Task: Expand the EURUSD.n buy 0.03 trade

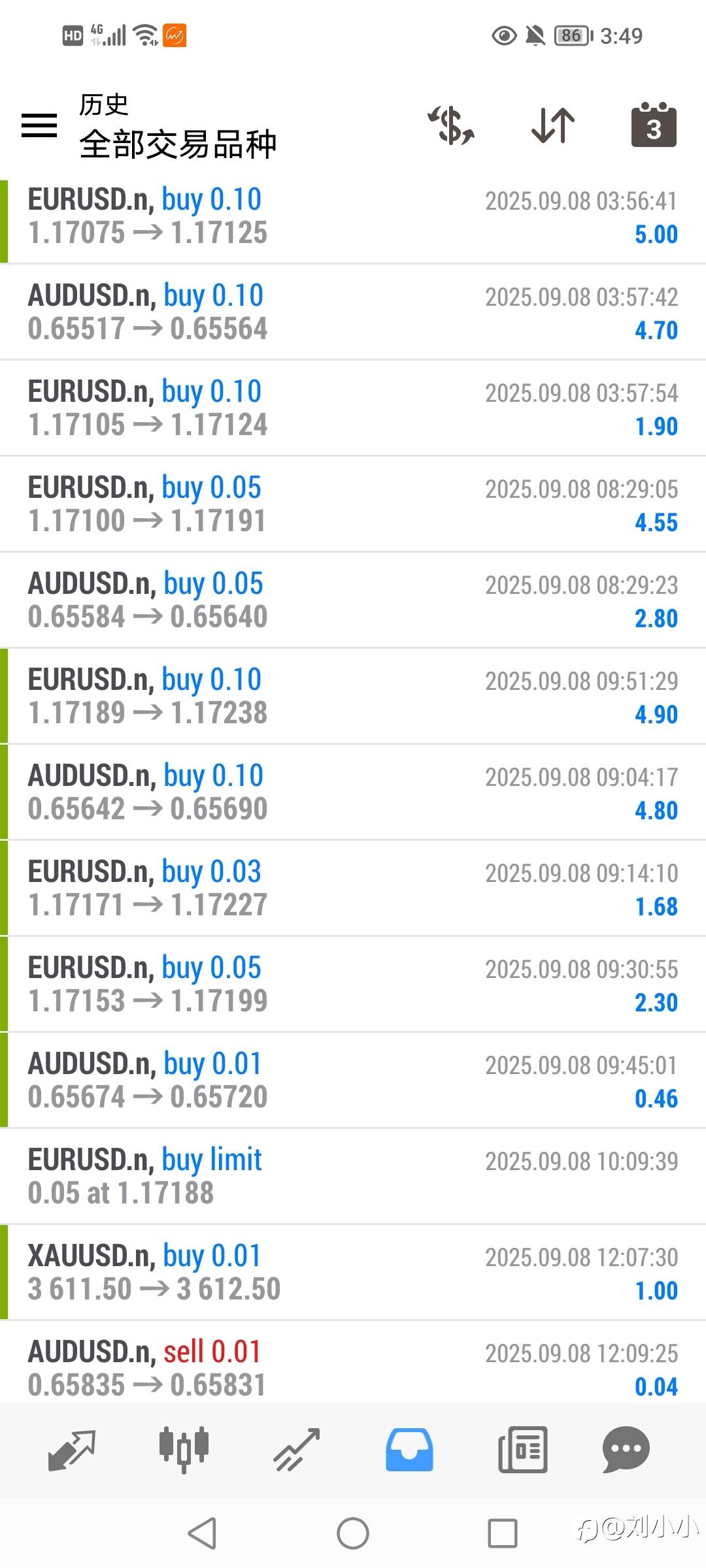Action: pos(353,889)
